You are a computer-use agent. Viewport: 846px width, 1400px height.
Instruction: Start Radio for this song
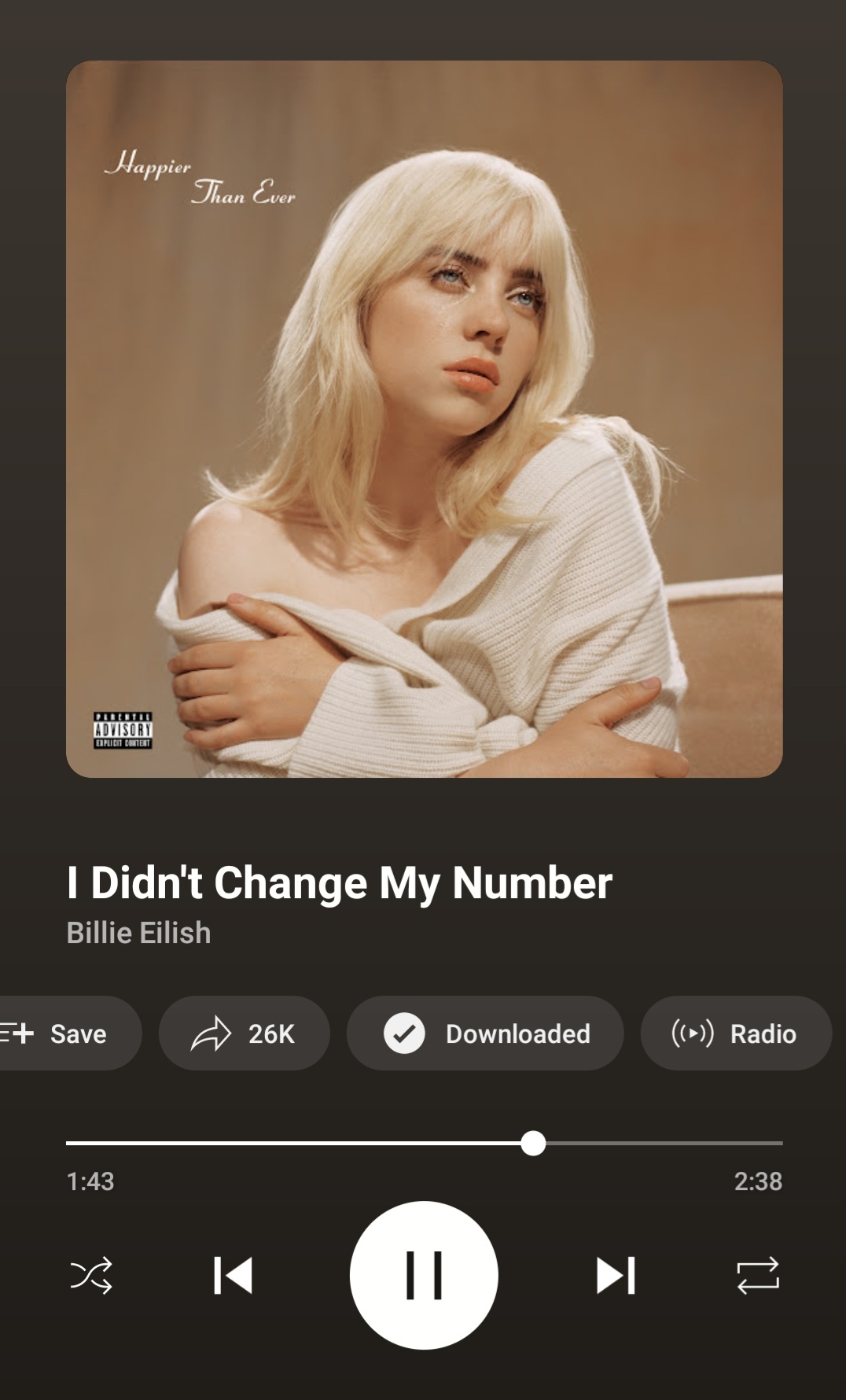tap(736, 1033)
